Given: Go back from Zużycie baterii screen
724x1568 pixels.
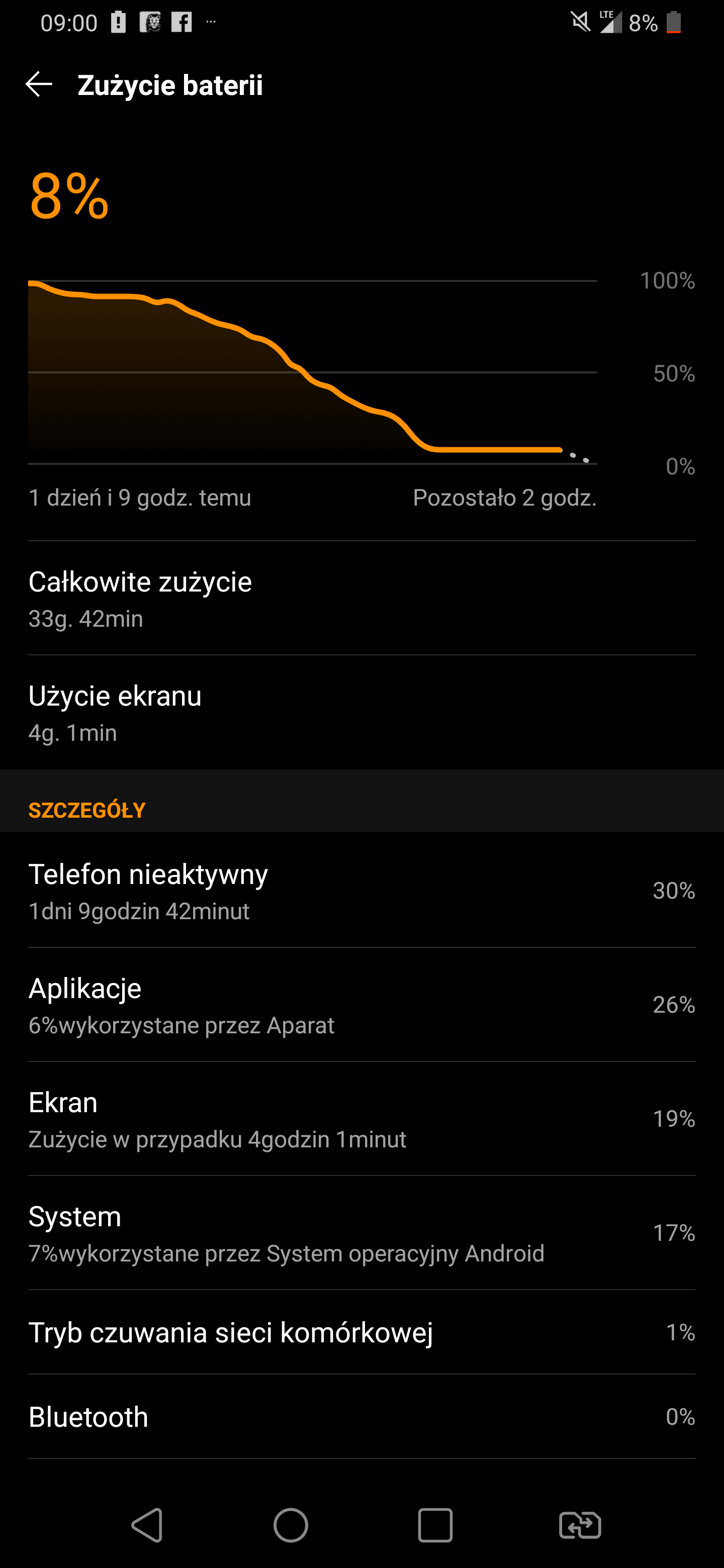Looking at the screenshot, I should coord(39,84).
